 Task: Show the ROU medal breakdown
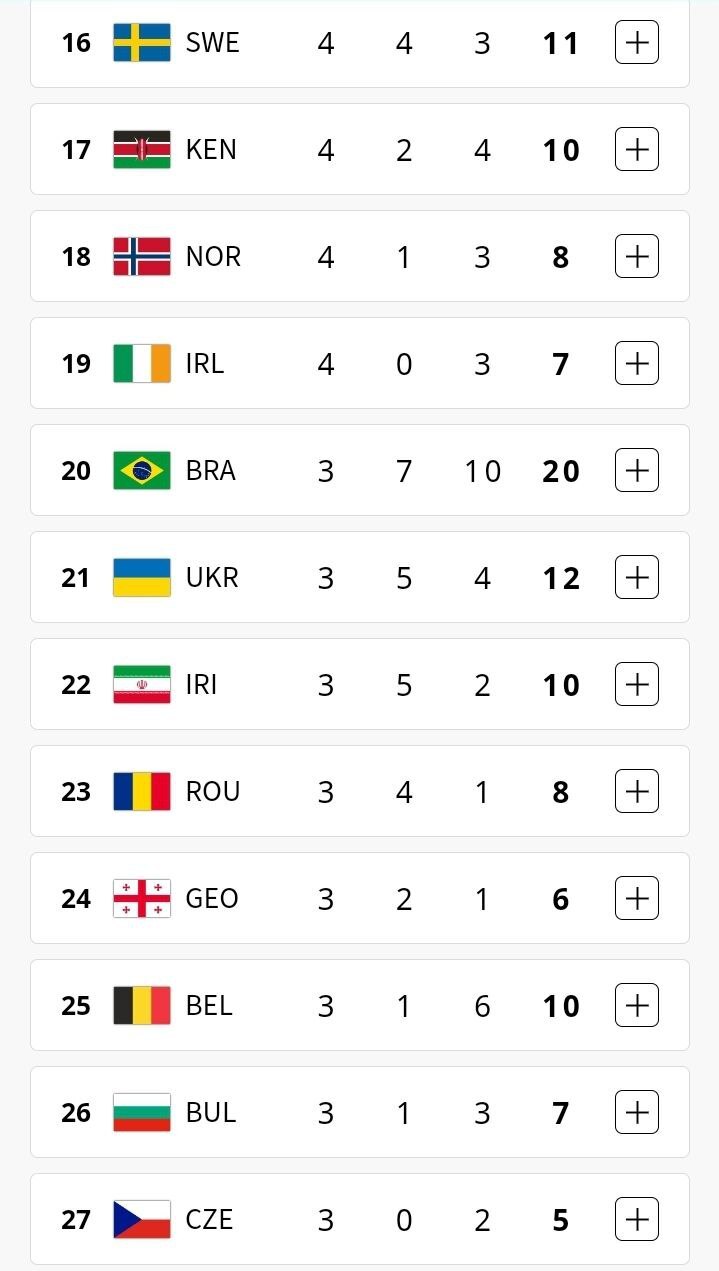tap(637, 791)
